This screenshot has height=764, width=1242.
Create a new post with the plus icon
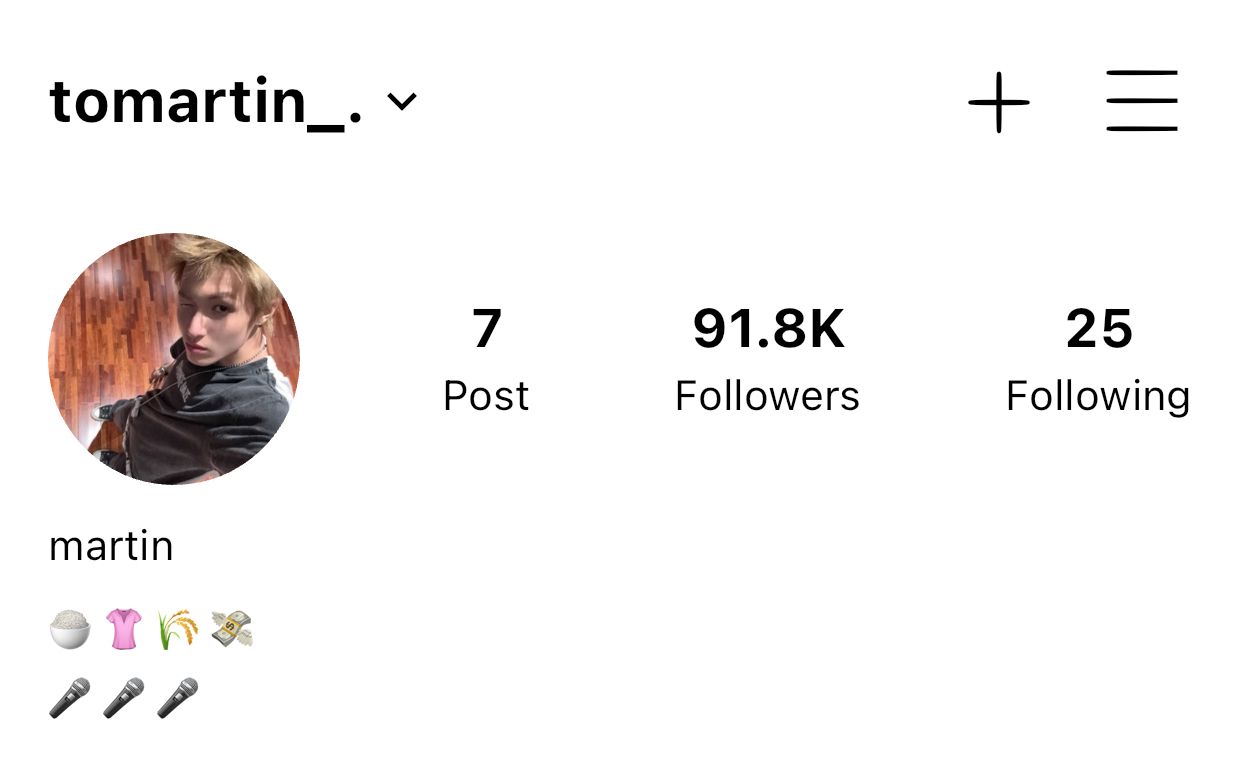pyautogui.click(x=998, y=102)
